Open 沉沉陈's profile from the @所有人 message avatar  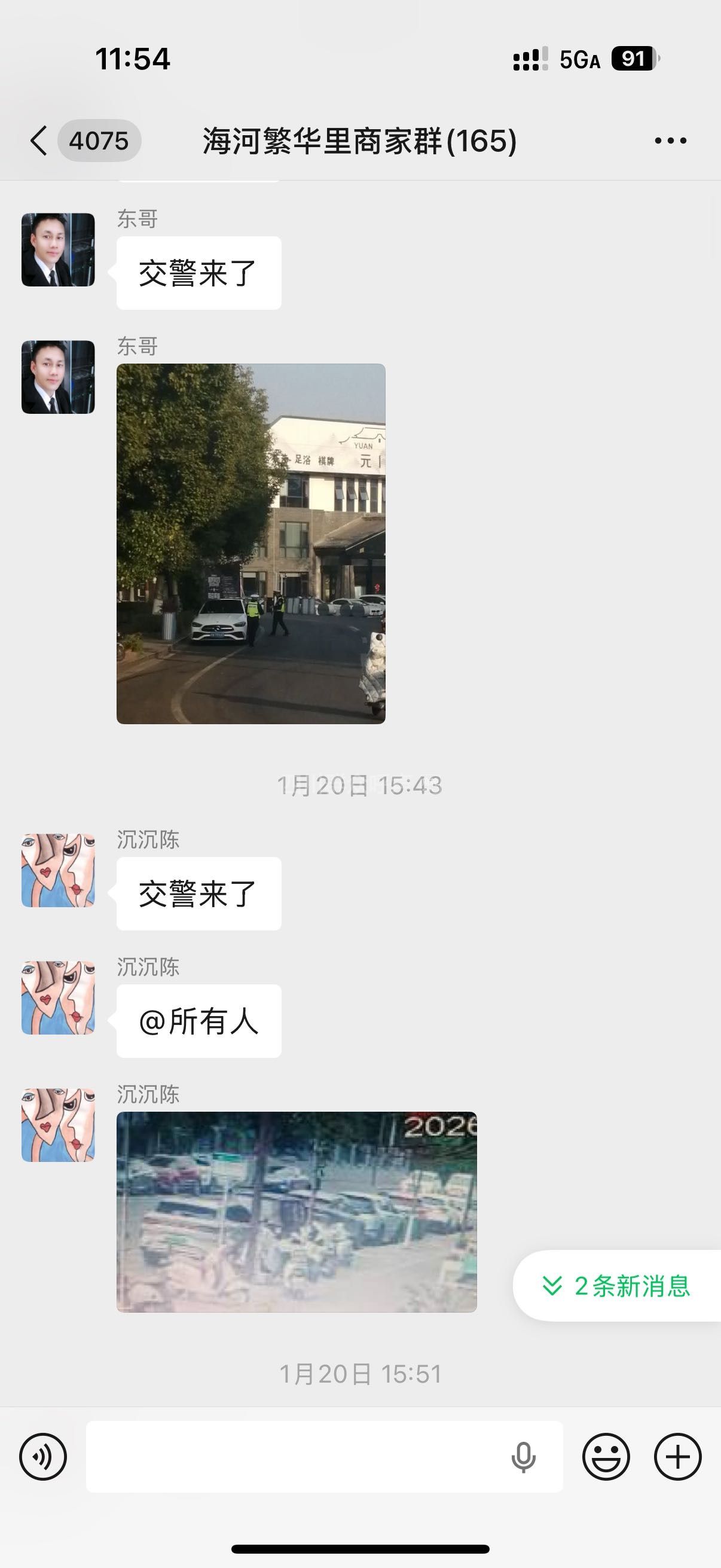(x=59, y=997)
